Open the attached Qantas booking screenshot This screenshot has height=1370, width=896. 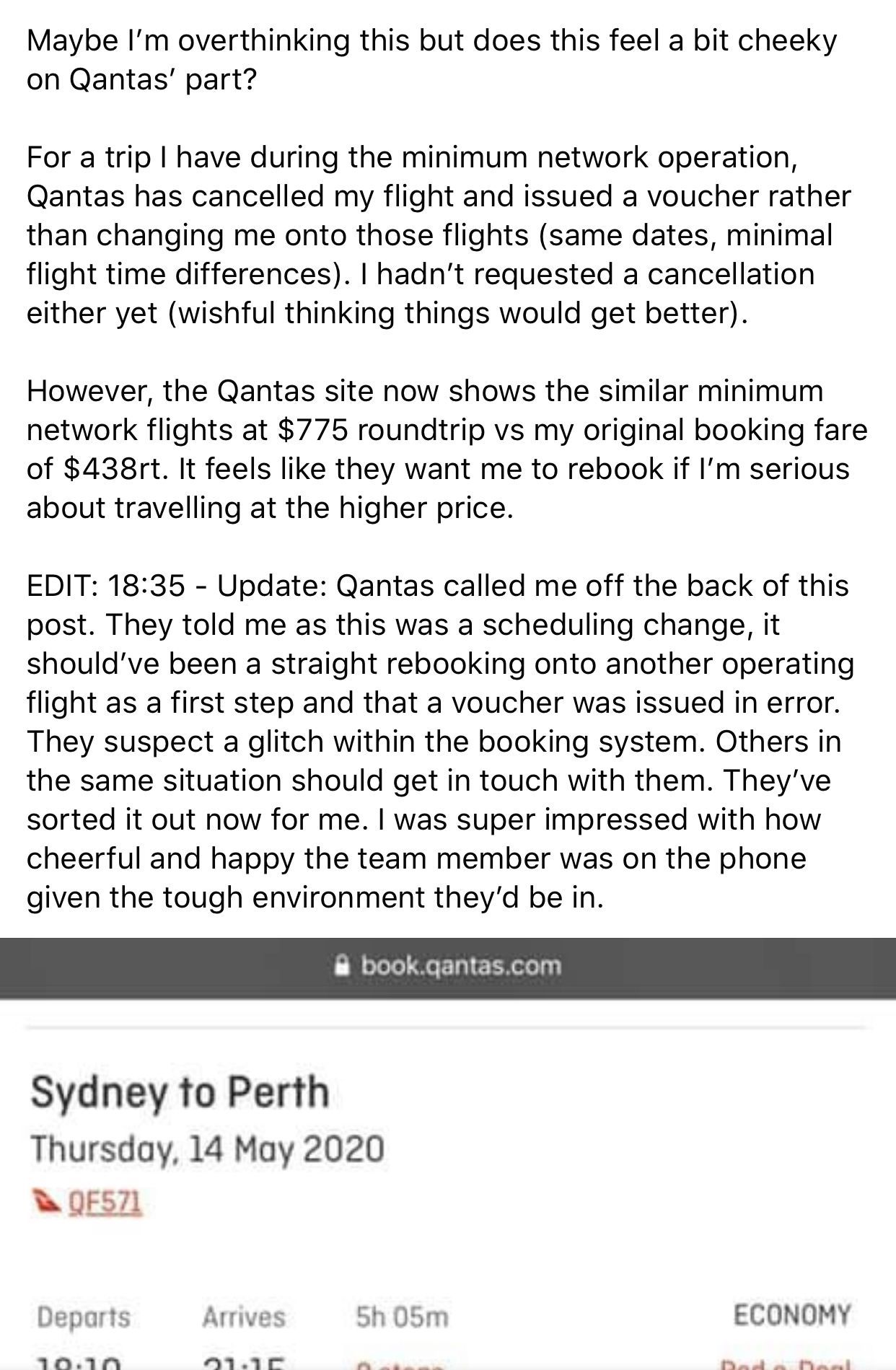coord(447,1154)
